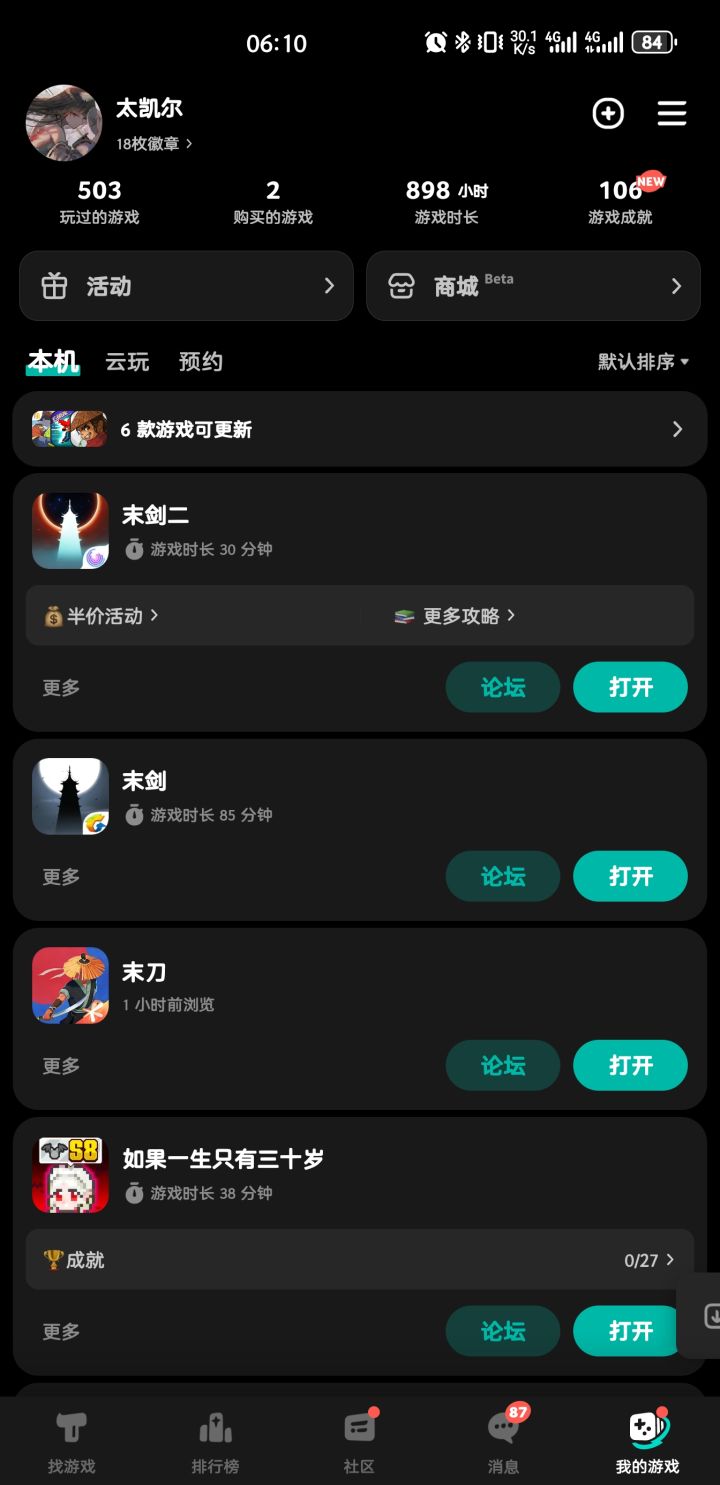Open 成就 0/27 for 如果一生只有三十岁
The height and width of the screenshot is (1485, 720).
(x=360, y=1260)
